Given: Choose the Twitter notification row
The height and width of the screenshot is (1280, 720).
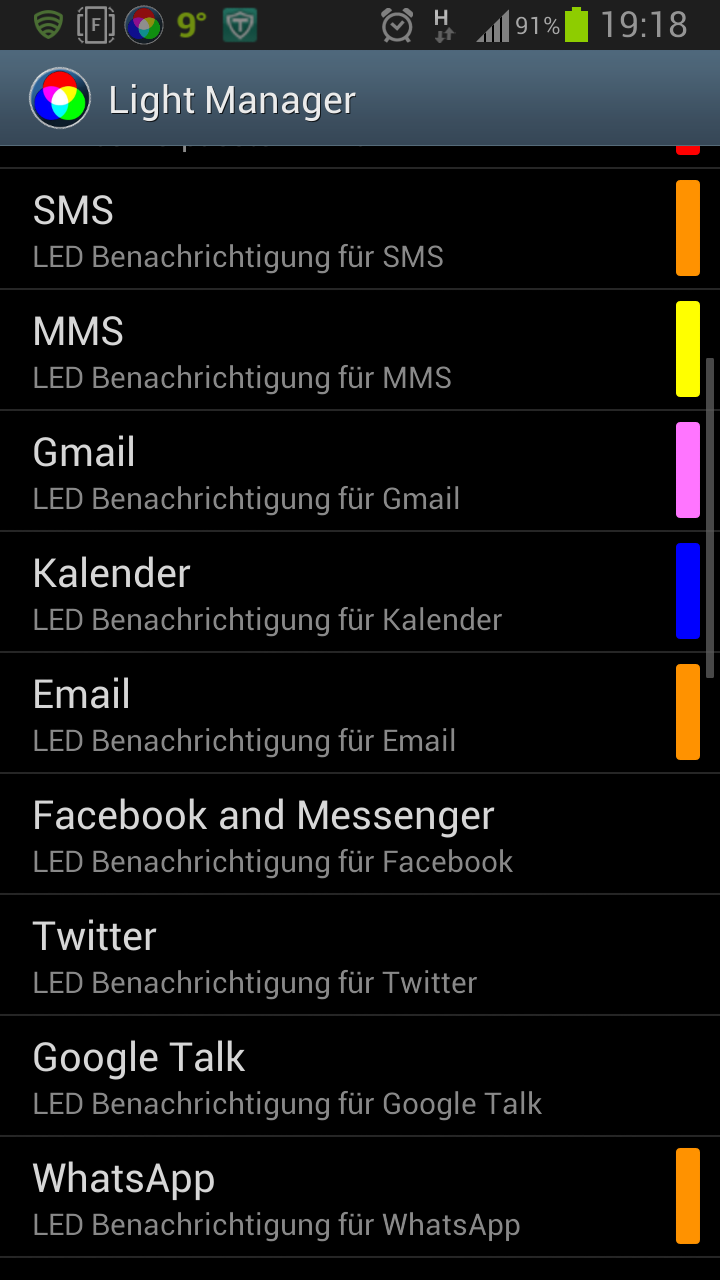Looking at the screenshot, I should coord(360,955).
